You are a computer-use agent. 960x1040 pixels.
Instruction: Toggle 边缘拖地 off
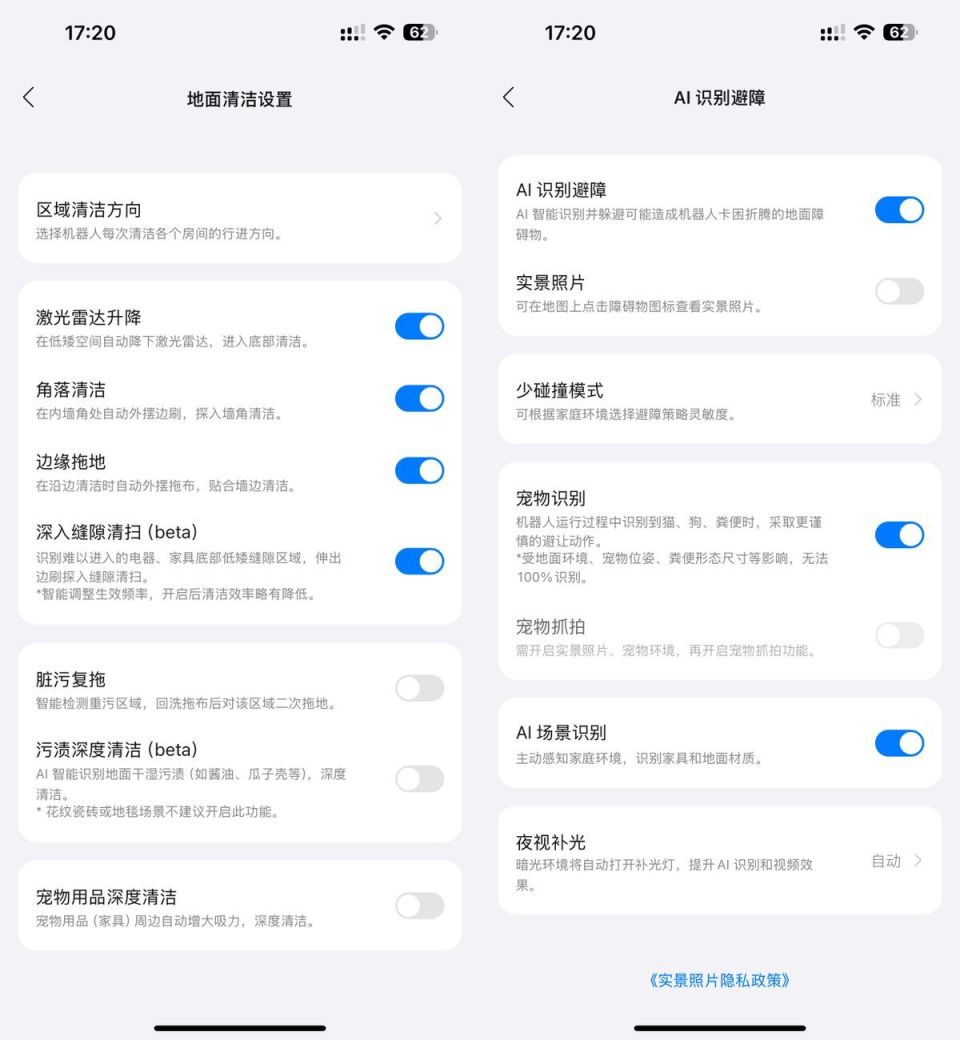click(x=419, y=470)
